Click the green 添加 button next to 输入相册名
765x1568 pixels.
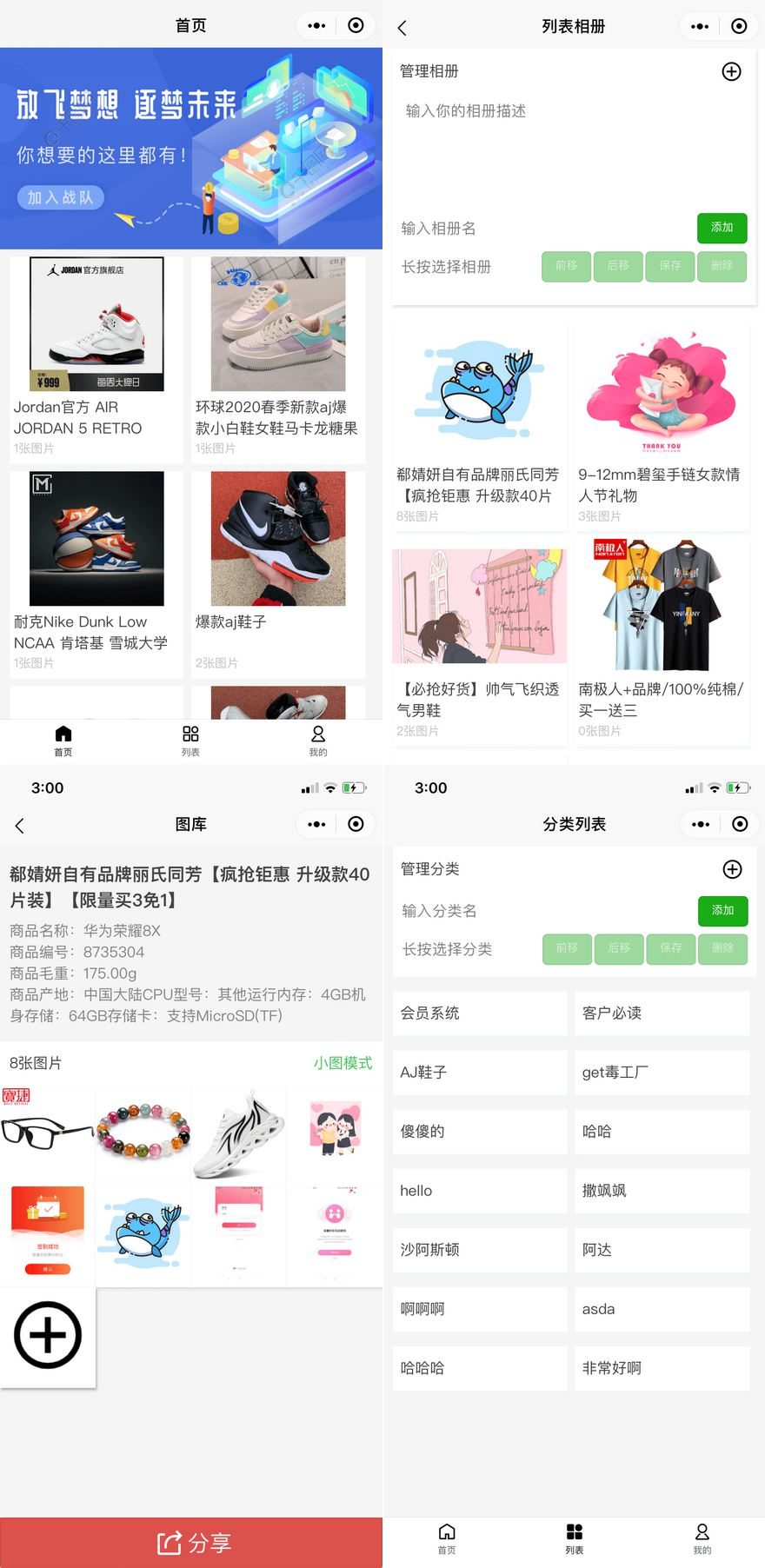tap(722, 228)
